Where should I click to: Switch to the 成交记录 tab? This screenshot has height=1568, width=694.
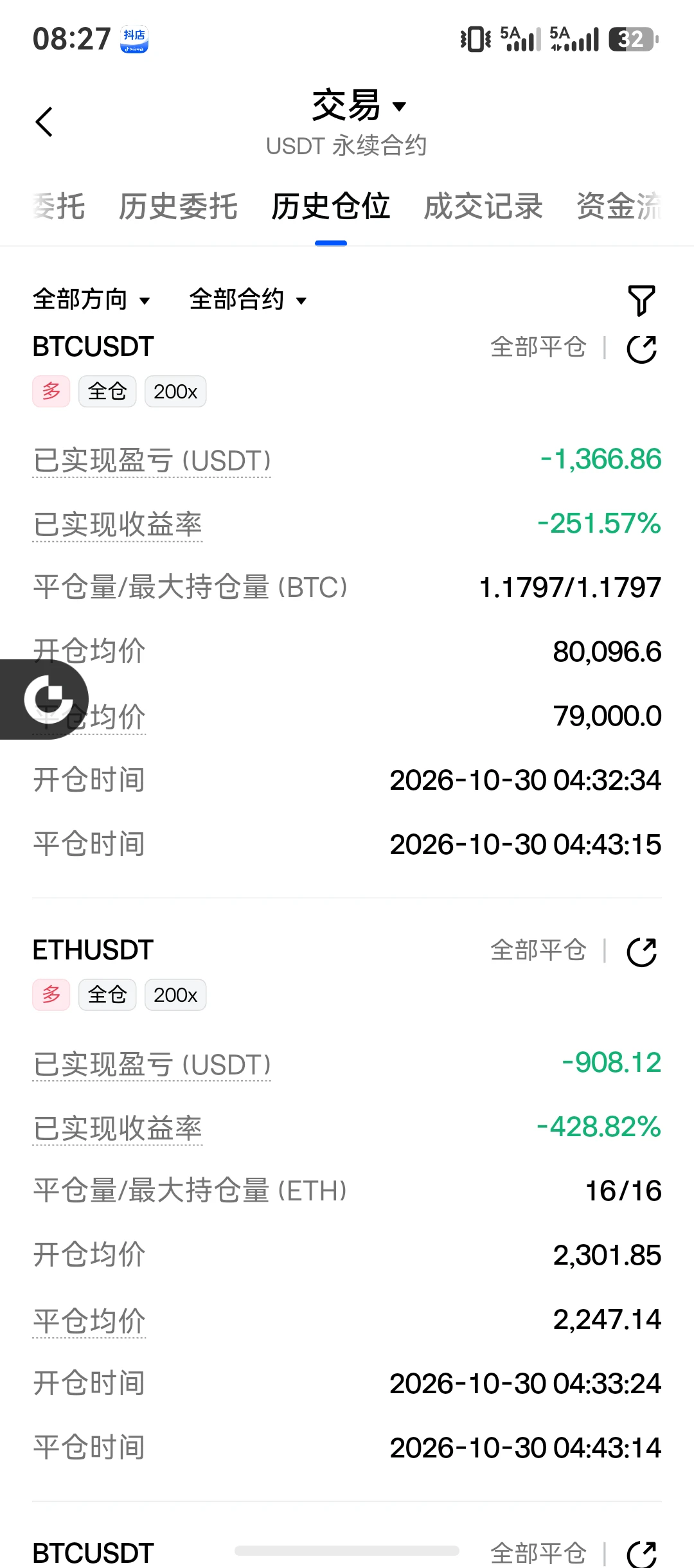coord(483,207)
